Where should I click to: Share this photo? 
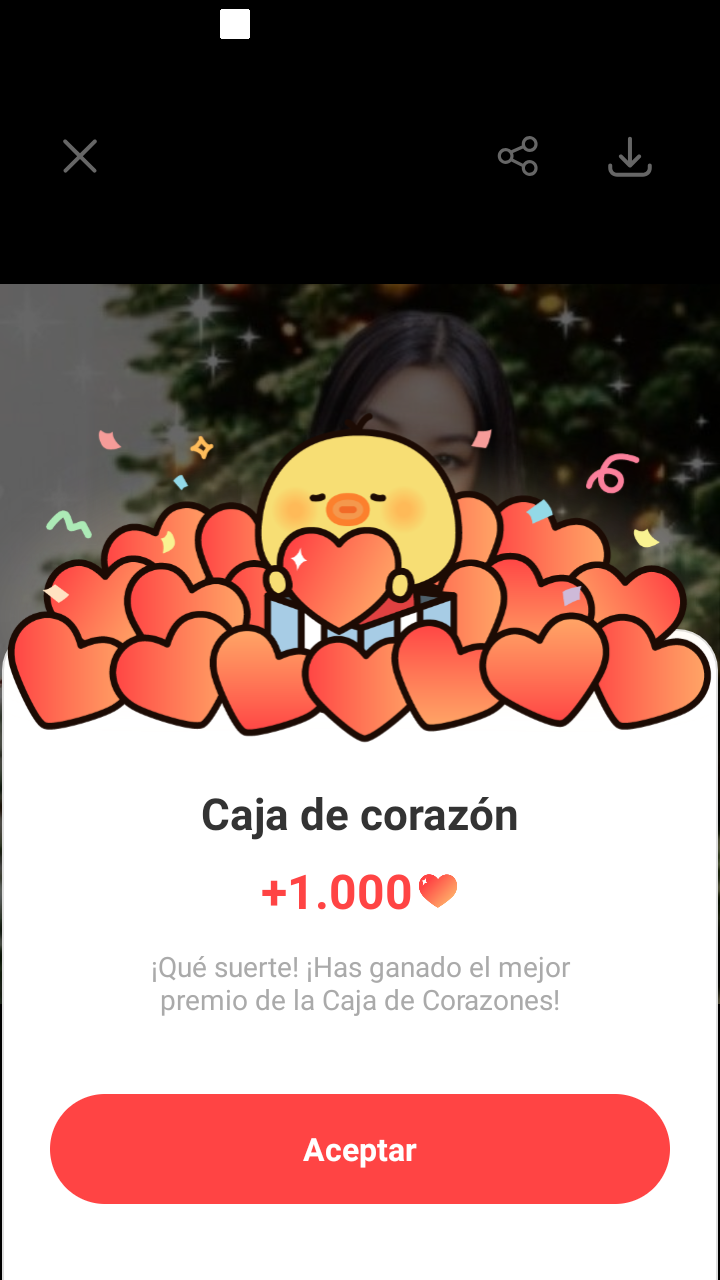click(x=518, y=157)
